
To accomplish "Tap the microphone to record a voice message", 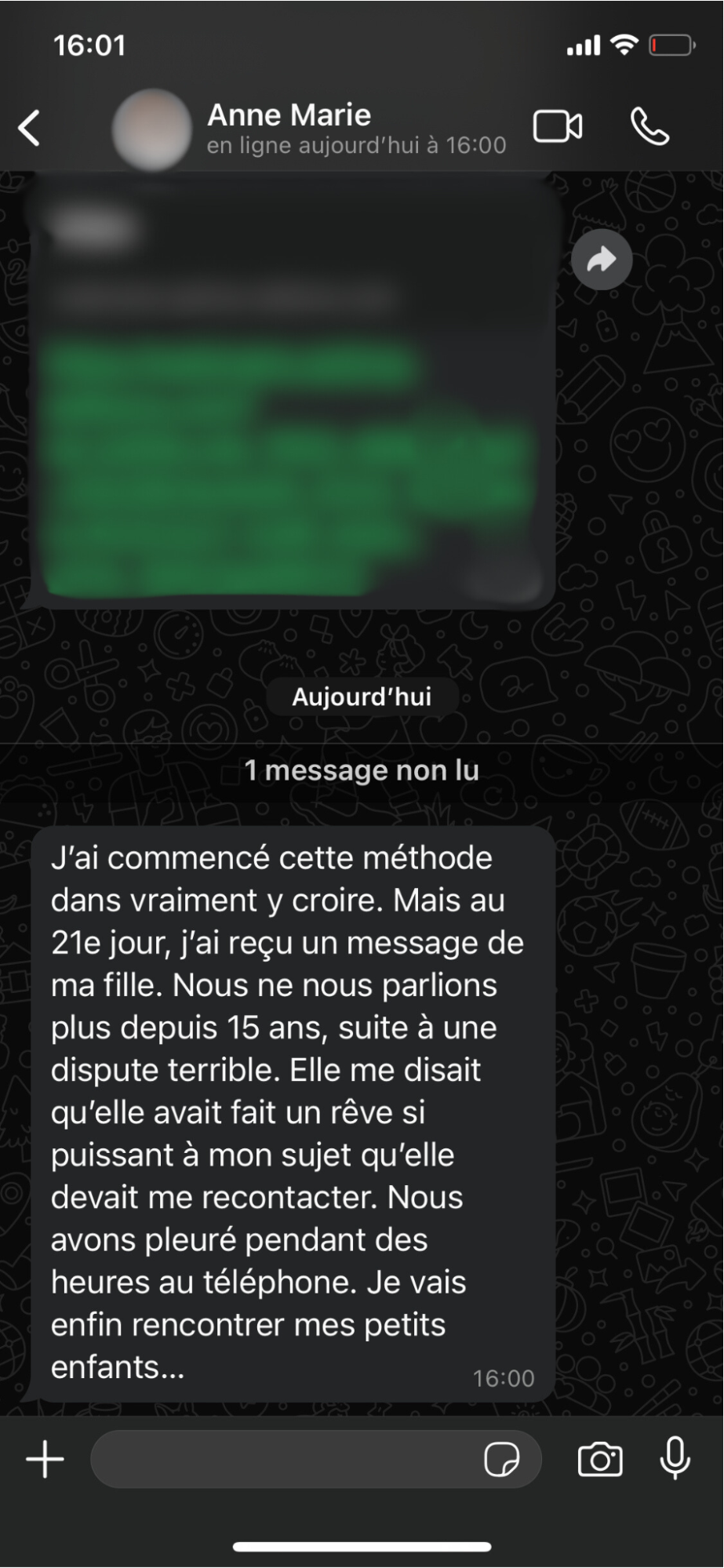I will point(675,1459).
